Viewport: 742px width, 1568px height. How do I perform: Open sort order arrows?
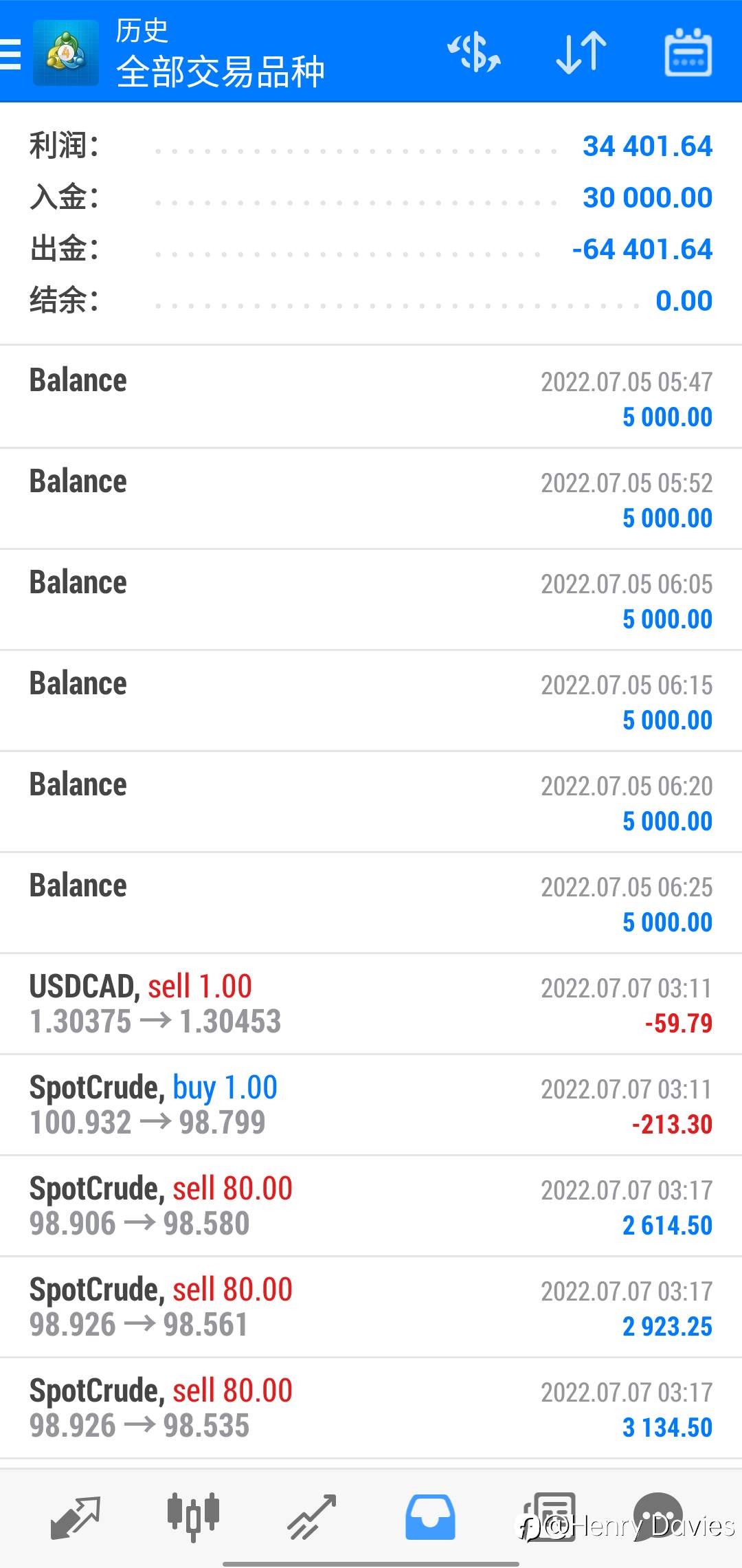581,52
